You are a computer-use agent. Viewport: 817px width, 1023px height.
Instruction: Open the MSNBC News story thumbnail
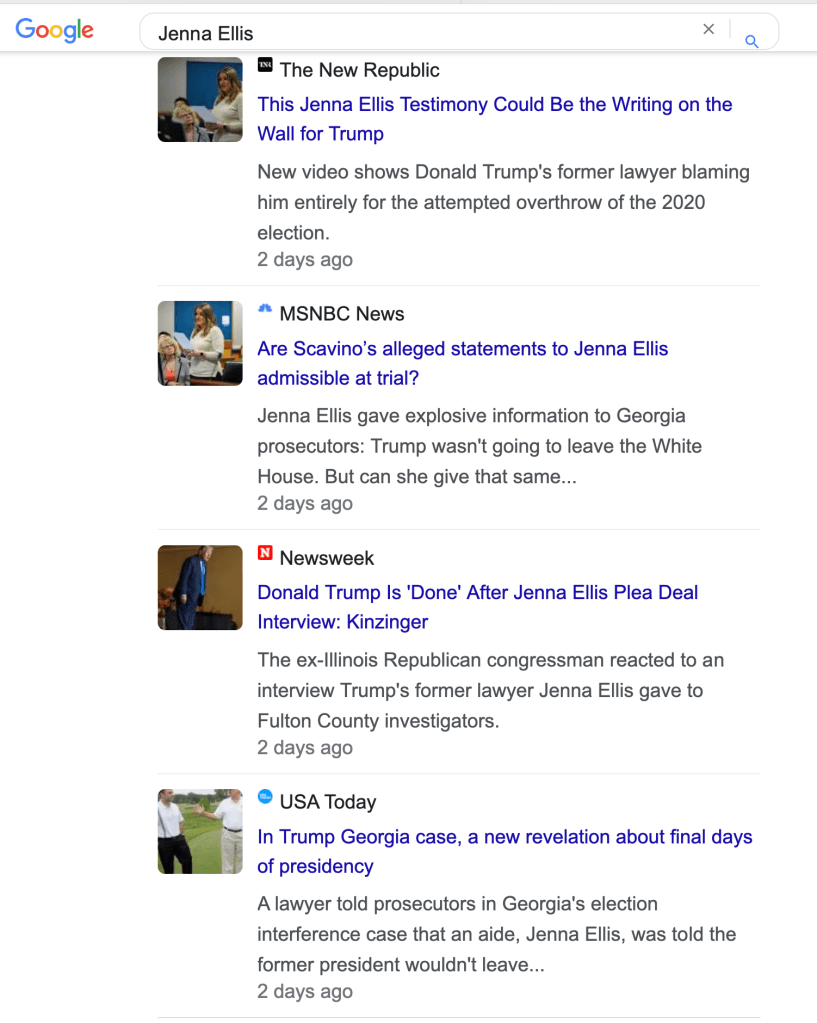pos(200,343)
